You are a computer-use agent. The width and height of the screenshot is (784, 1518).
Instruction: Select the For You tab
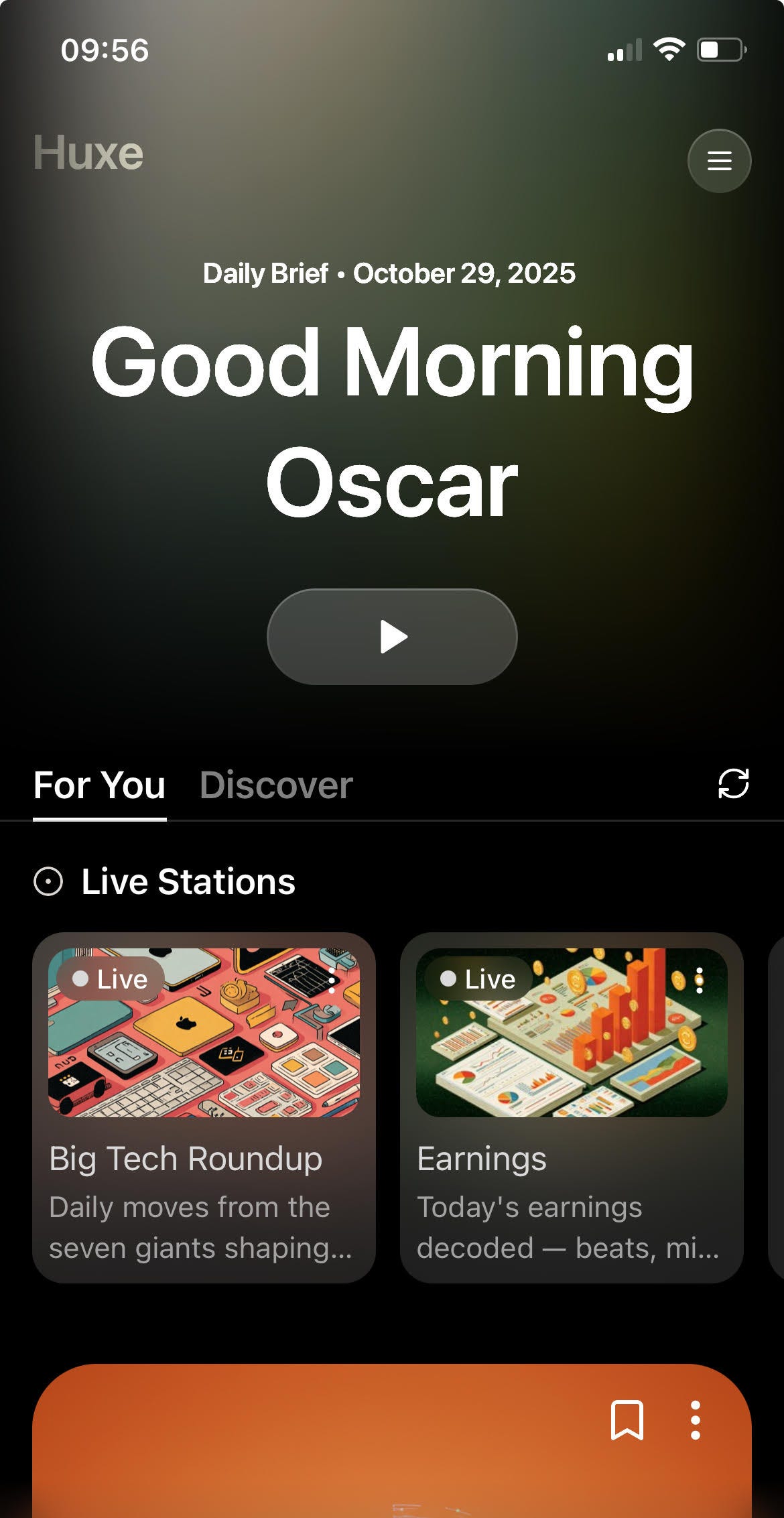(x=99, y=785)
